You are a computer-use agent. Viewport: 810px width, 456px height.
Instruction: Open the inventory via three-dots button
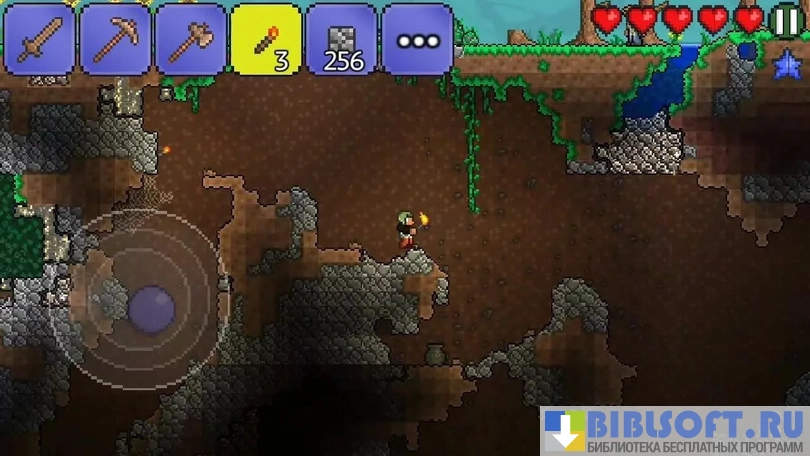418,42
